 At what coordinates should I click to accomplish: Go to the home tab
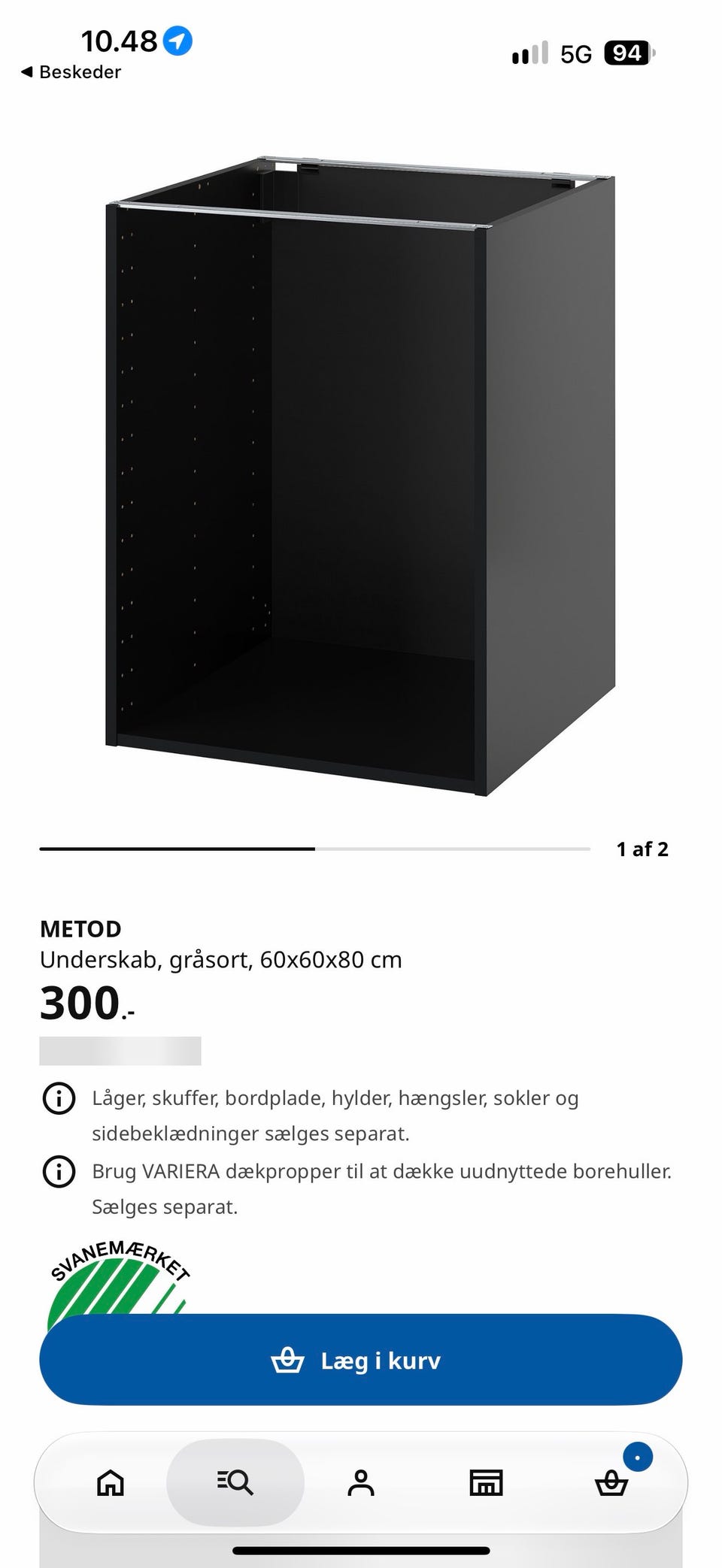[111, 1482]
